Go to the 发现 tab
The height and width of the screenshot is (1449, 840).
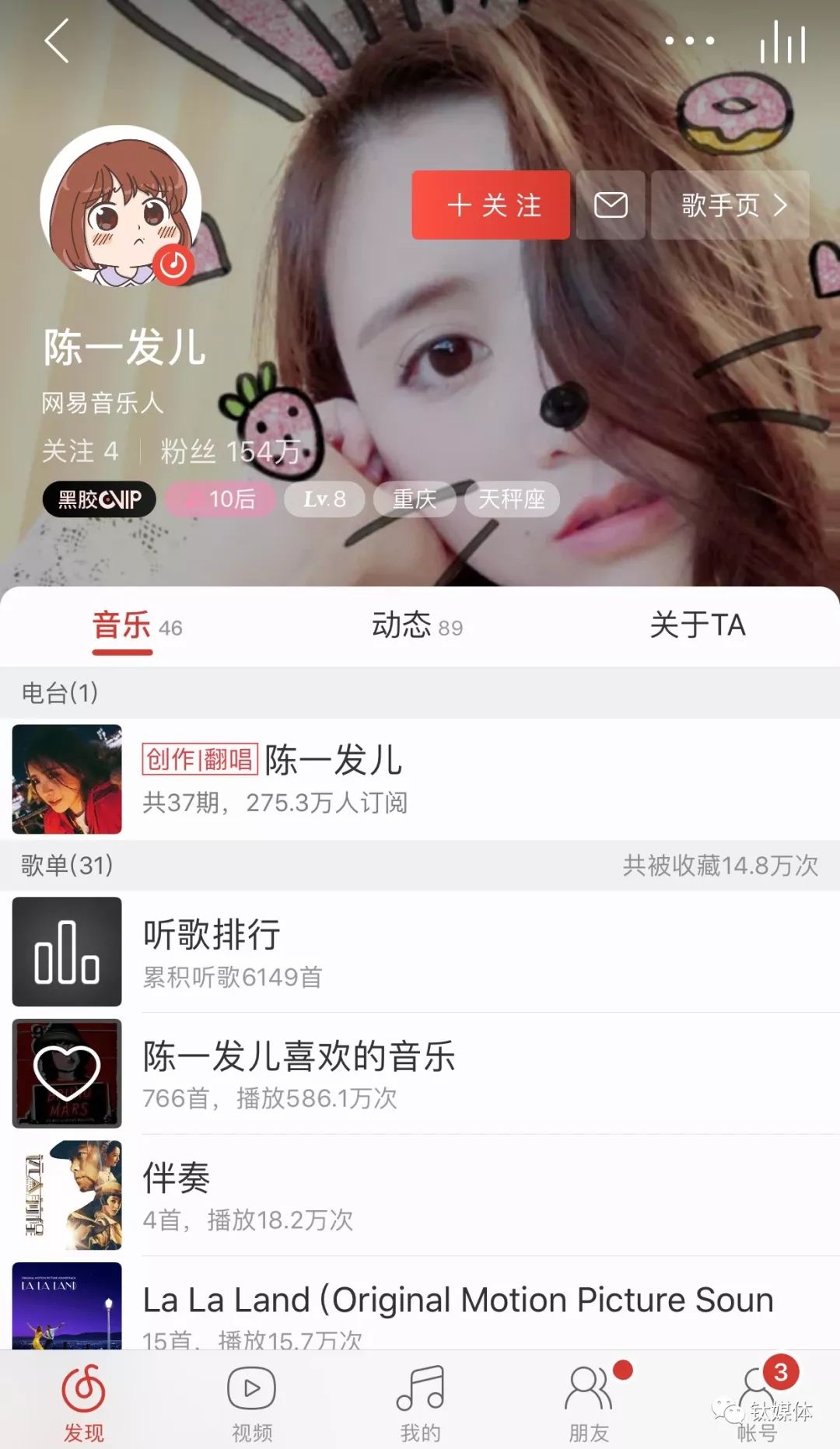tap(84, 1401)
